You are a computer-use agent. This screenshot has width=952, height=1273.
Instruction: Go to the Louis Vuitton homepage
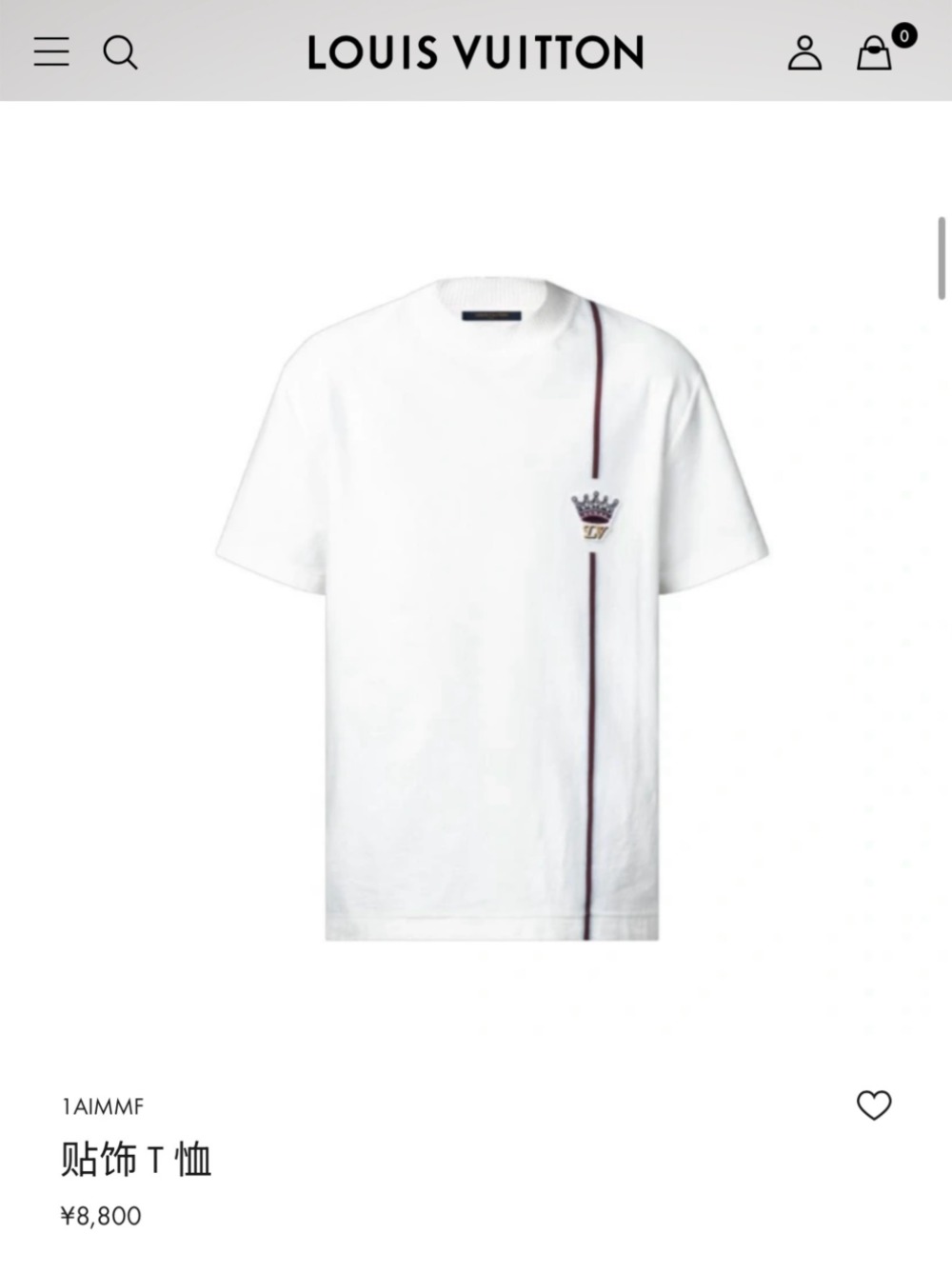click(475, 52)
